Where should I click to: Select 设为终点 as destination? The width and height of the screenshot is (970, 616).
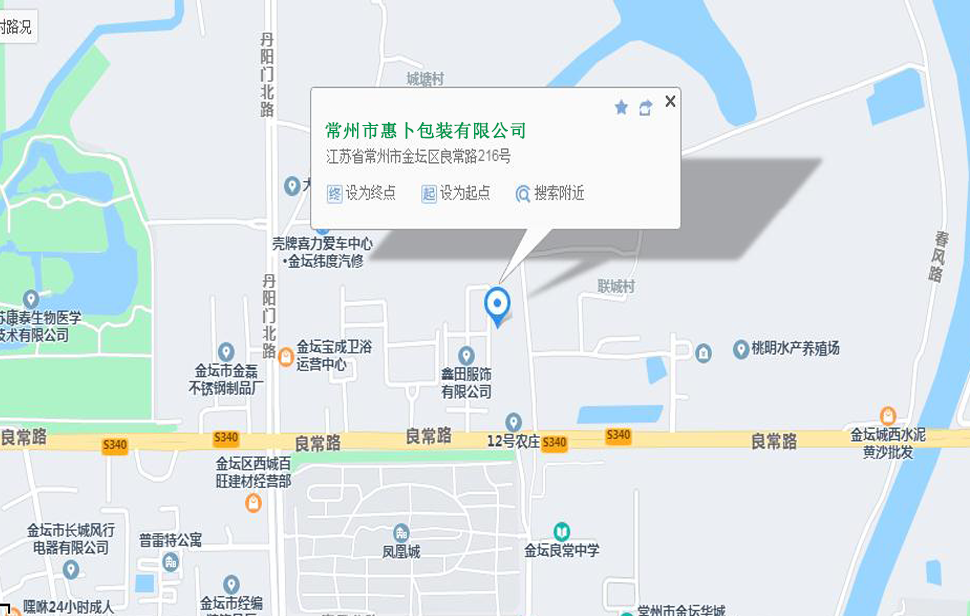coord(362,193)
